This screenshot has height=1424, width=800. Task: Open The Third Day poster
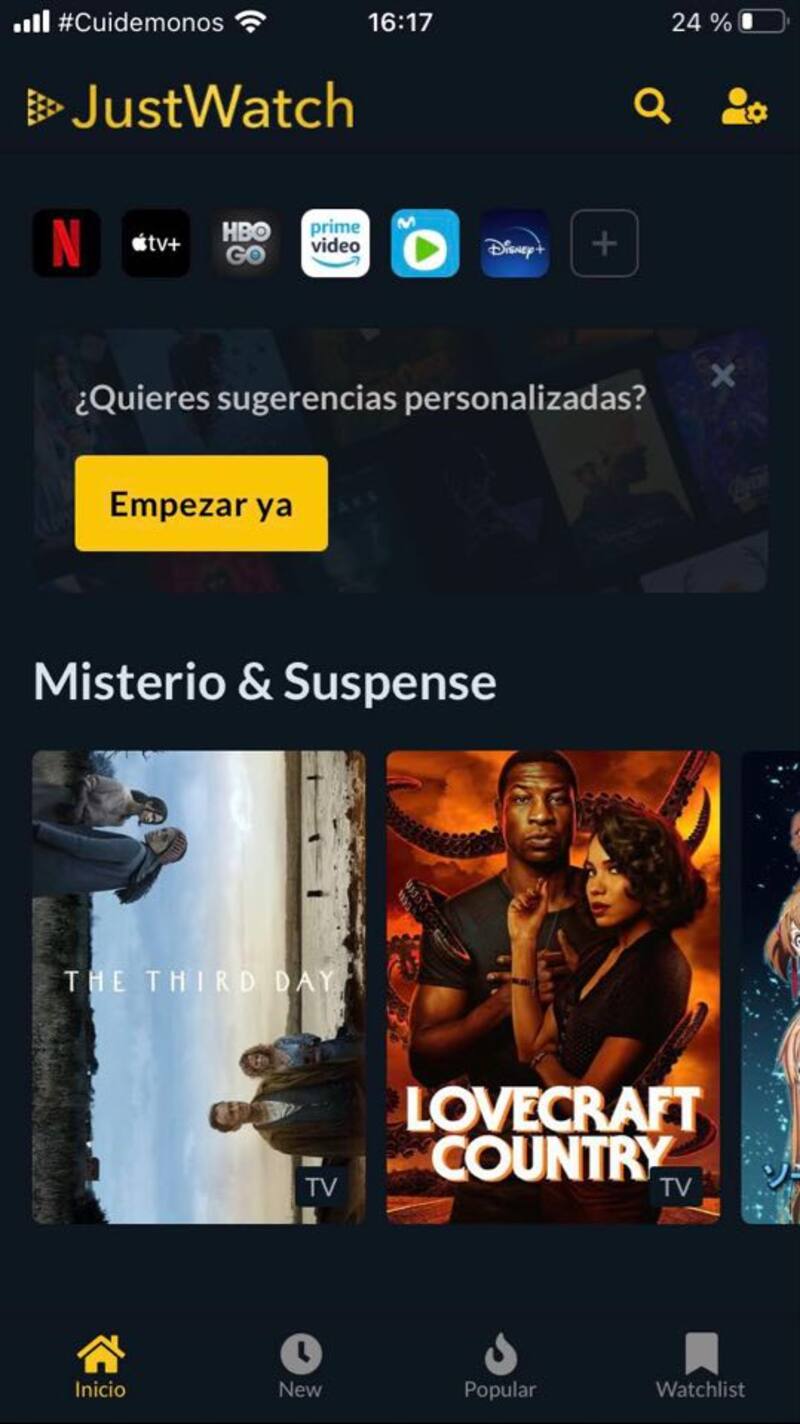click(199, 986)
